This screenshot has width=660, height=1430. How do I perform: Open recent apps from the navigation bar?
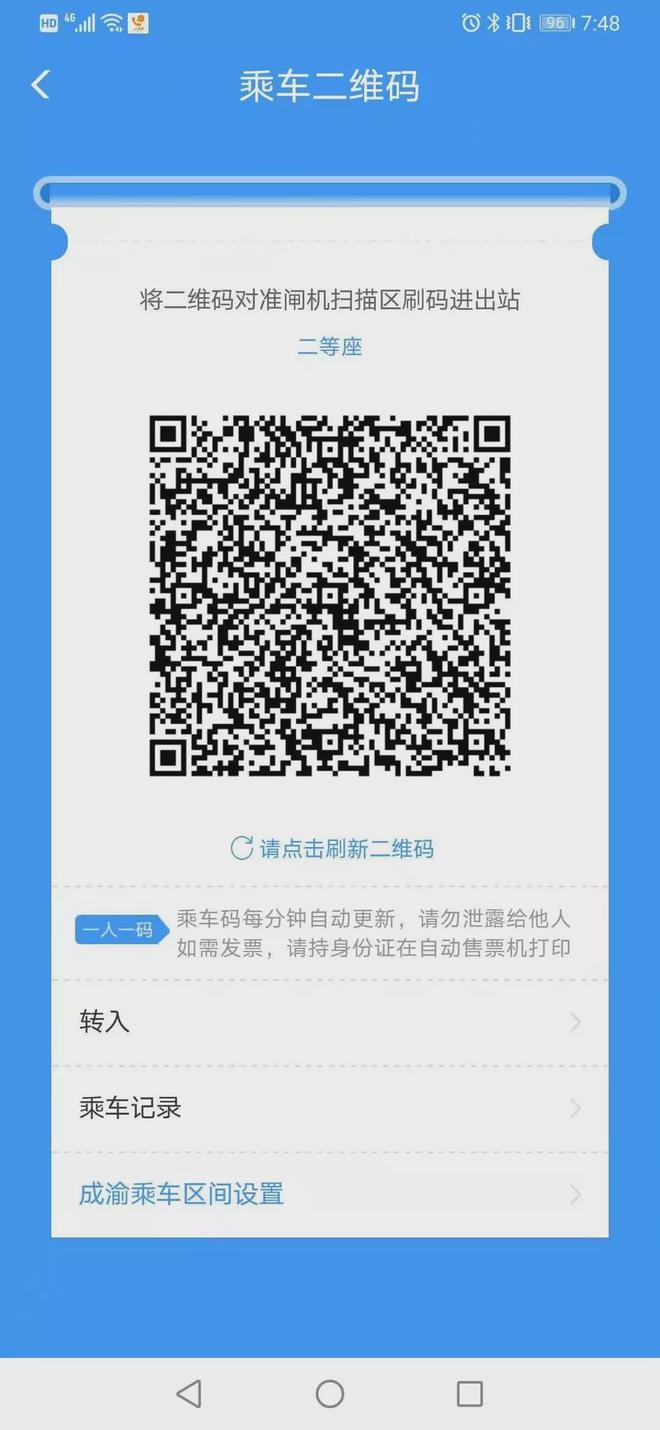tap(469, 1393)
